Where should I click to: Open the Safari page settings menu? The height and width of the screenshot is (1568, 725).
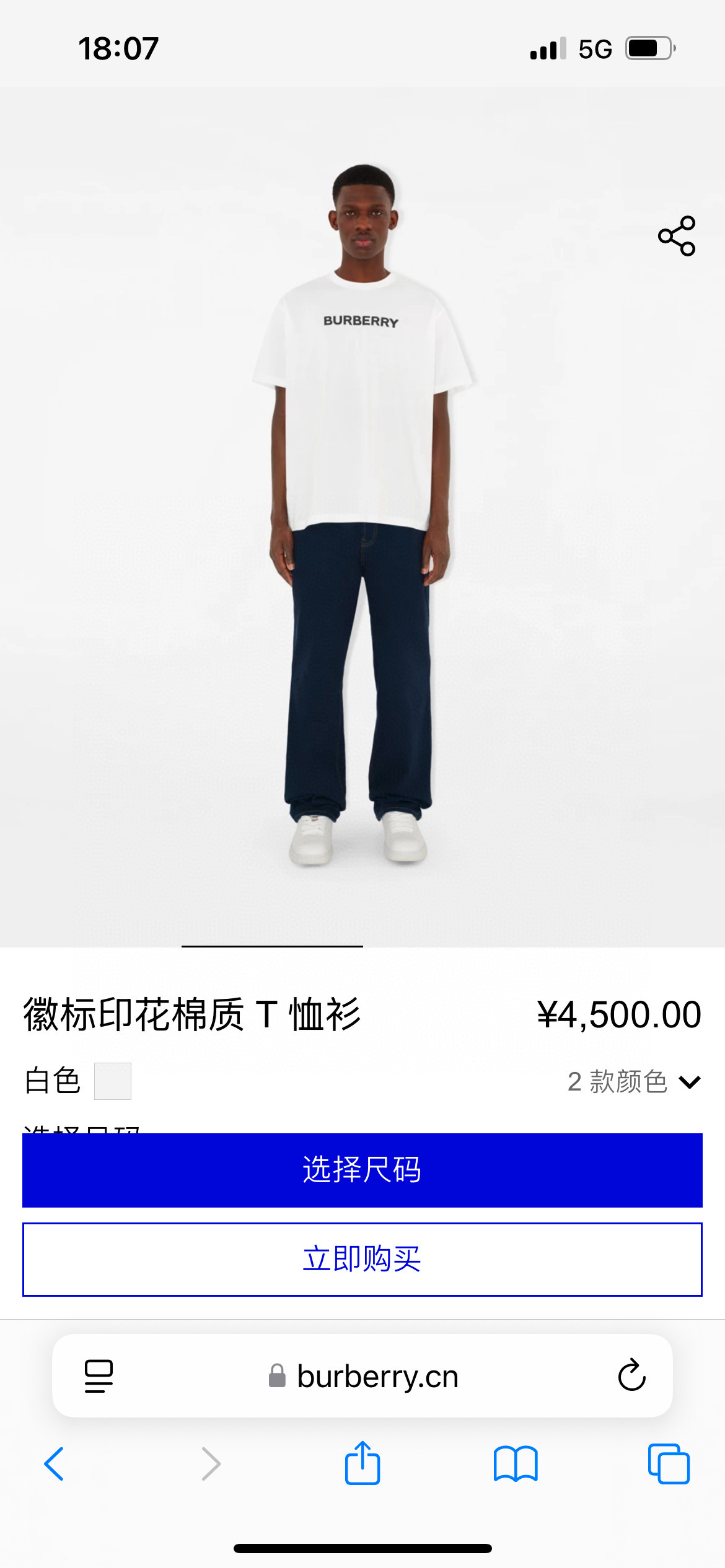[x=99, y=1376]
